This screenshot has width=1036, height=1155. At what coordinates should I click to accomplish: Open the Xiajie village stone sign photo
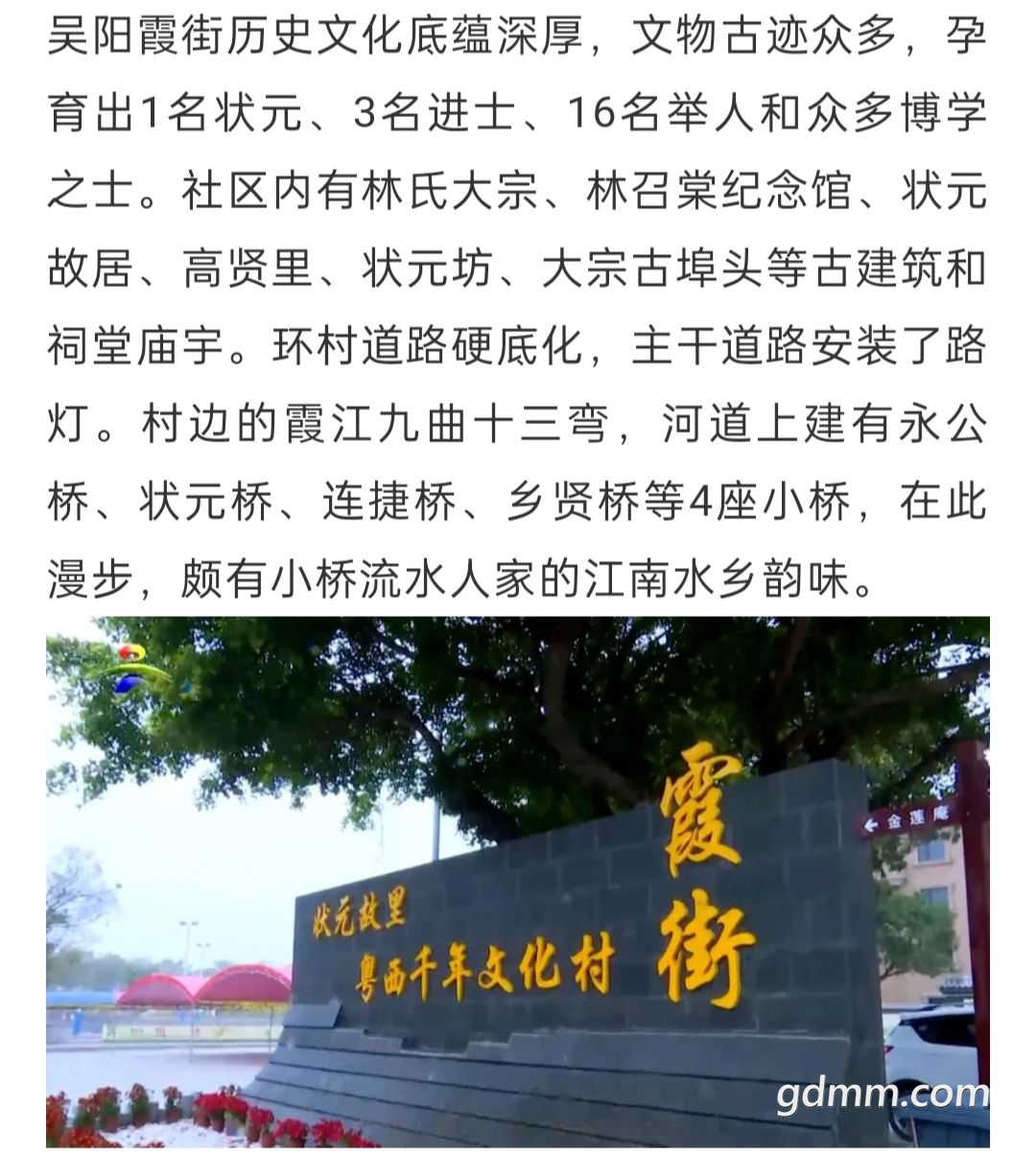[518, 883]
